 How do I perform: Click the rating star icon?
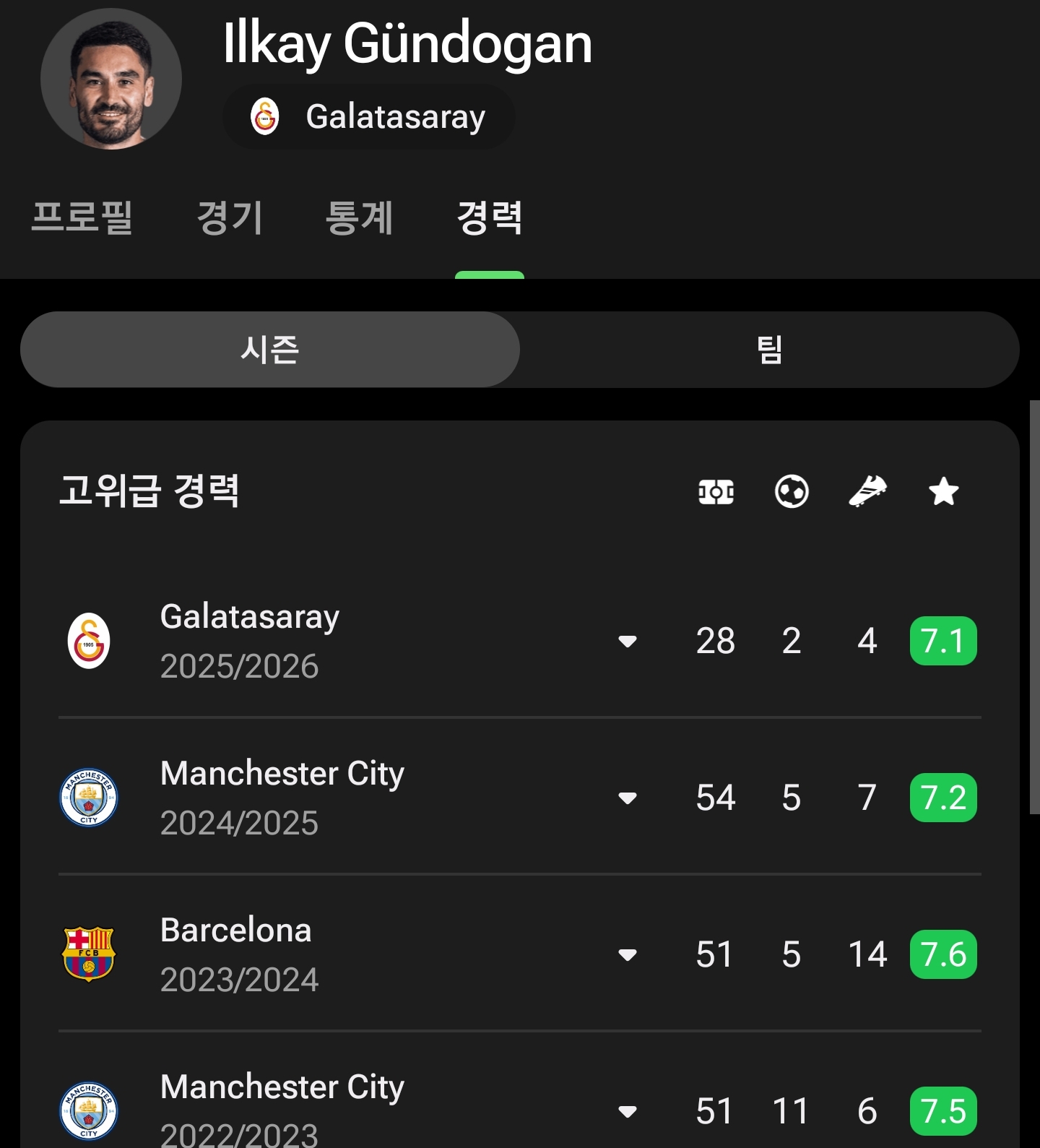click(x=943, y=492)
